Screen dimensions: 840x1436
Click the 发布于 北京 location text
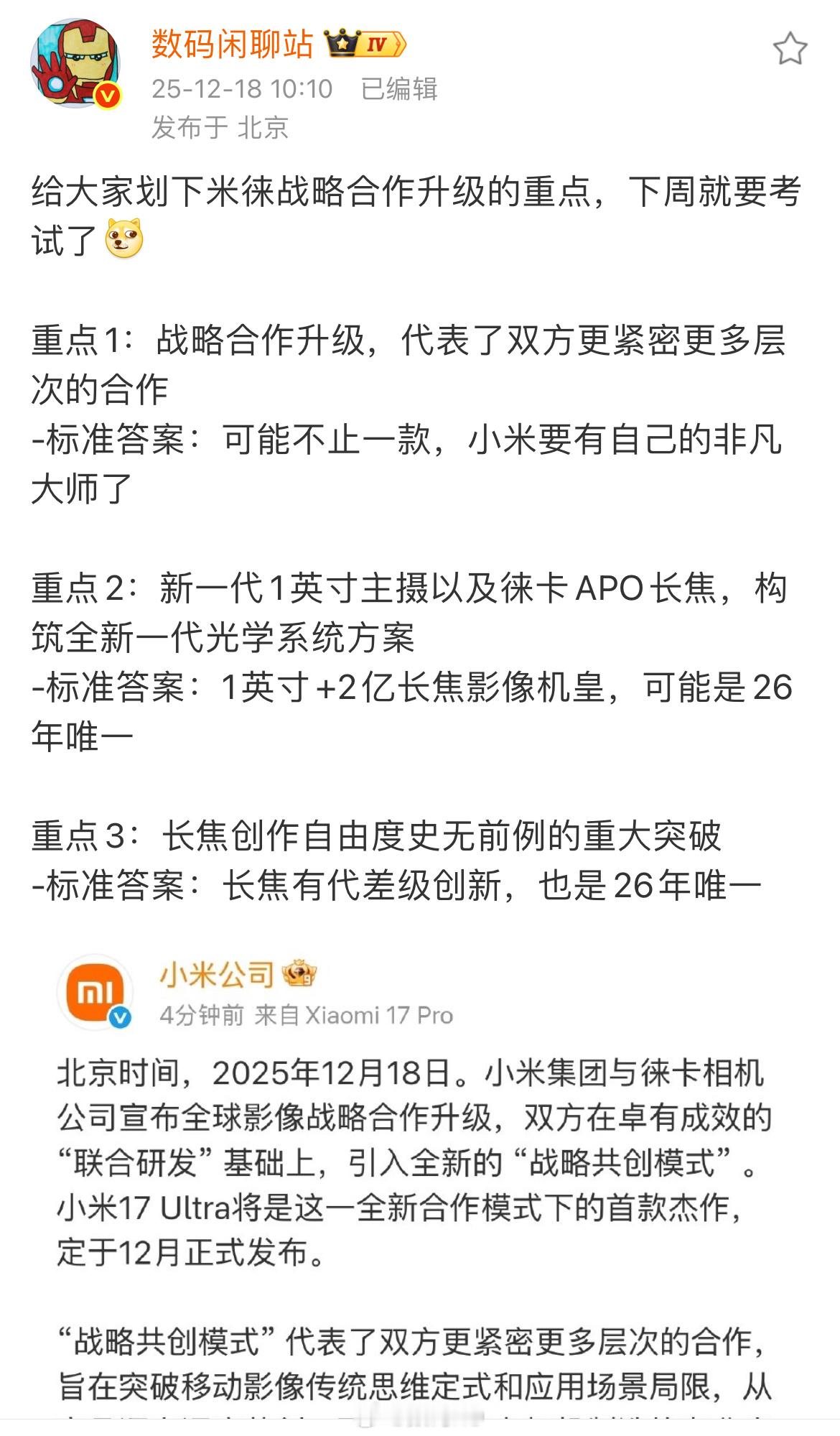click(219, 126)
